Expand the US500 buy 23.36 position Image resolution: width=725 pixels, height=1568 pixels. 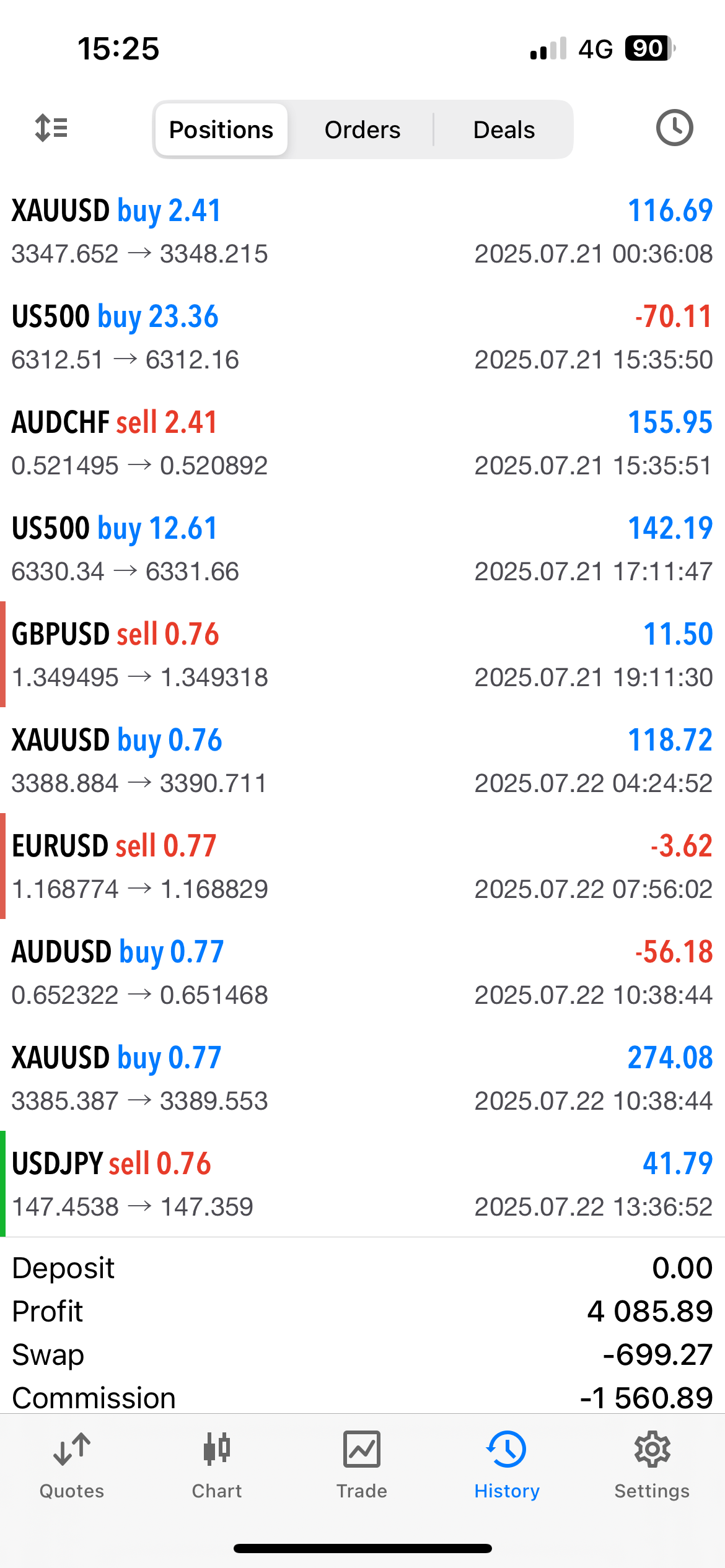click(x=362, y=337)
